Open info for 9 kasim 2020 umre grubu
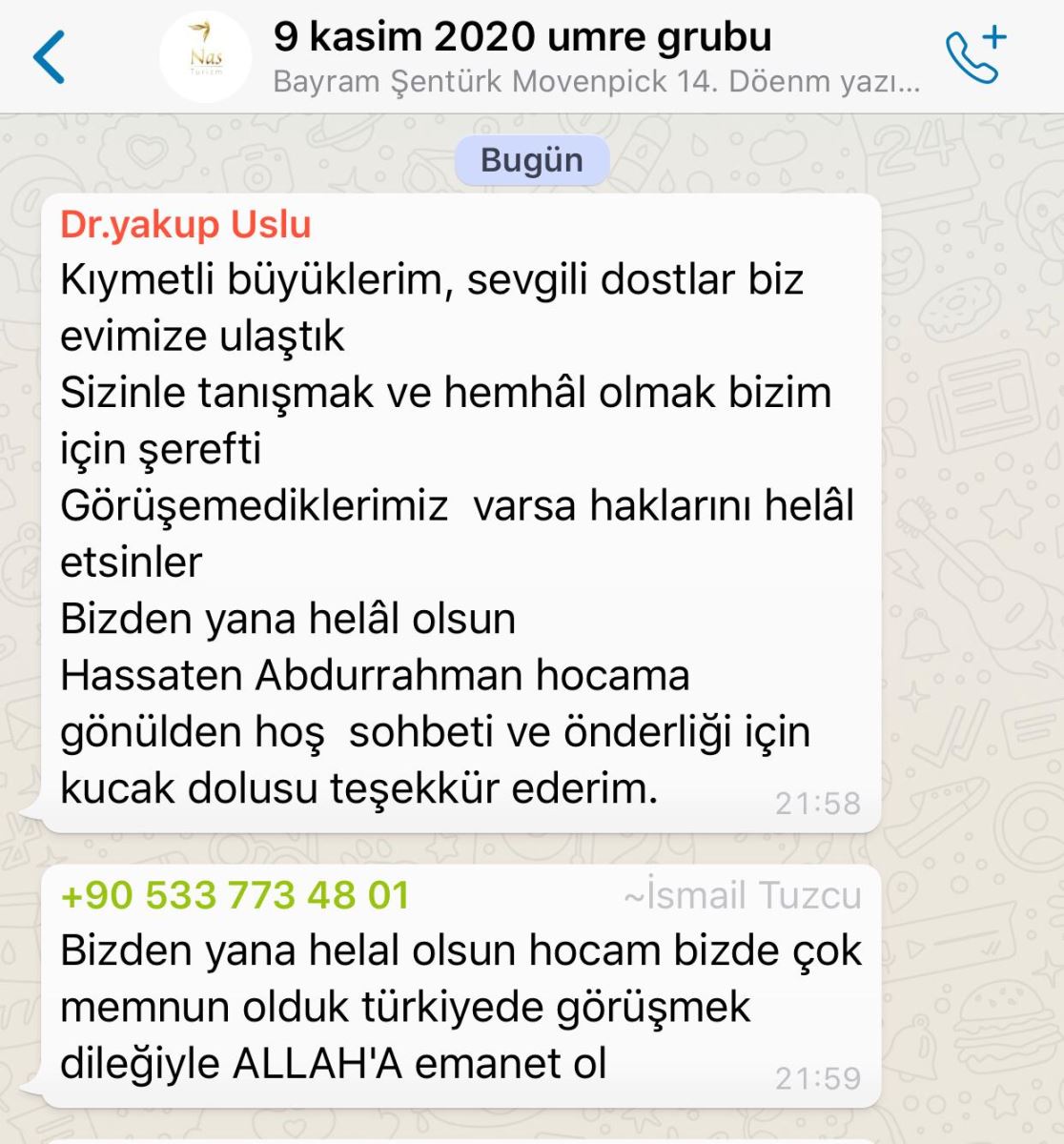This screenshot has width=1064, height=1144. 522,38
